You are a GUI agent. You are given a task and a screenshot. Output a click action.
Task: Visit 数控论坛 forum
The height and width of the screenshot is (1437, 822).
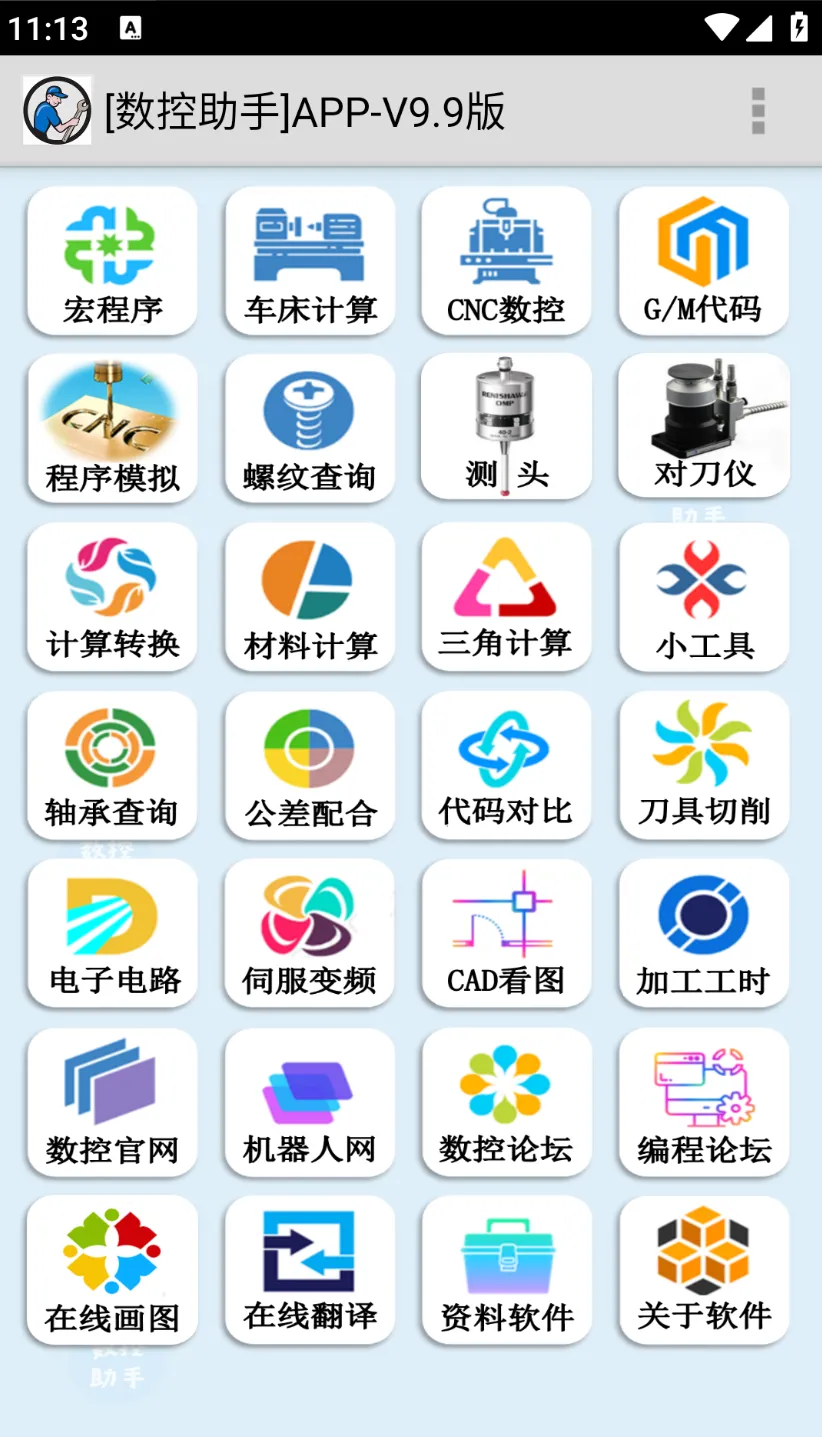point(506,1102)
